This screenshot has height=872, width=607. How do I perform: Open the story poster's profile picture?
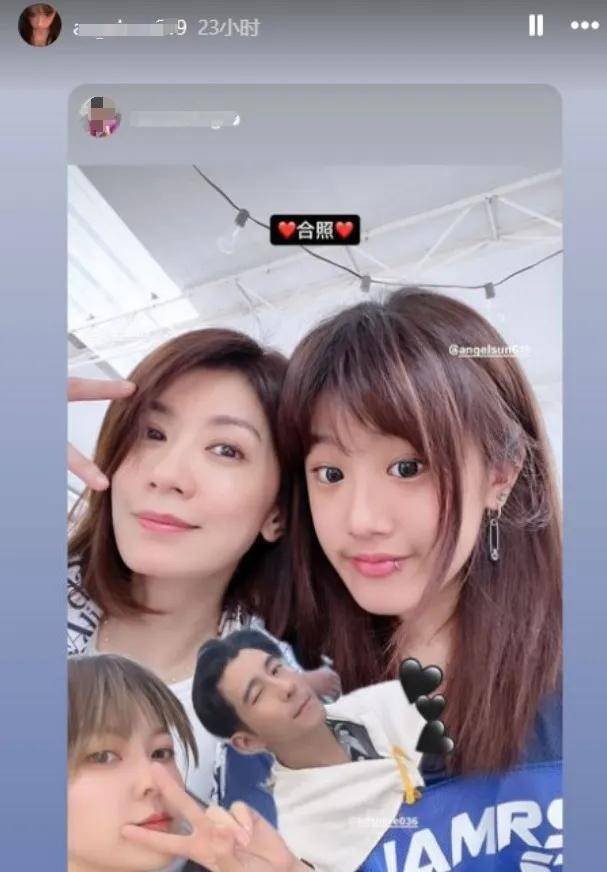(39, 26)
